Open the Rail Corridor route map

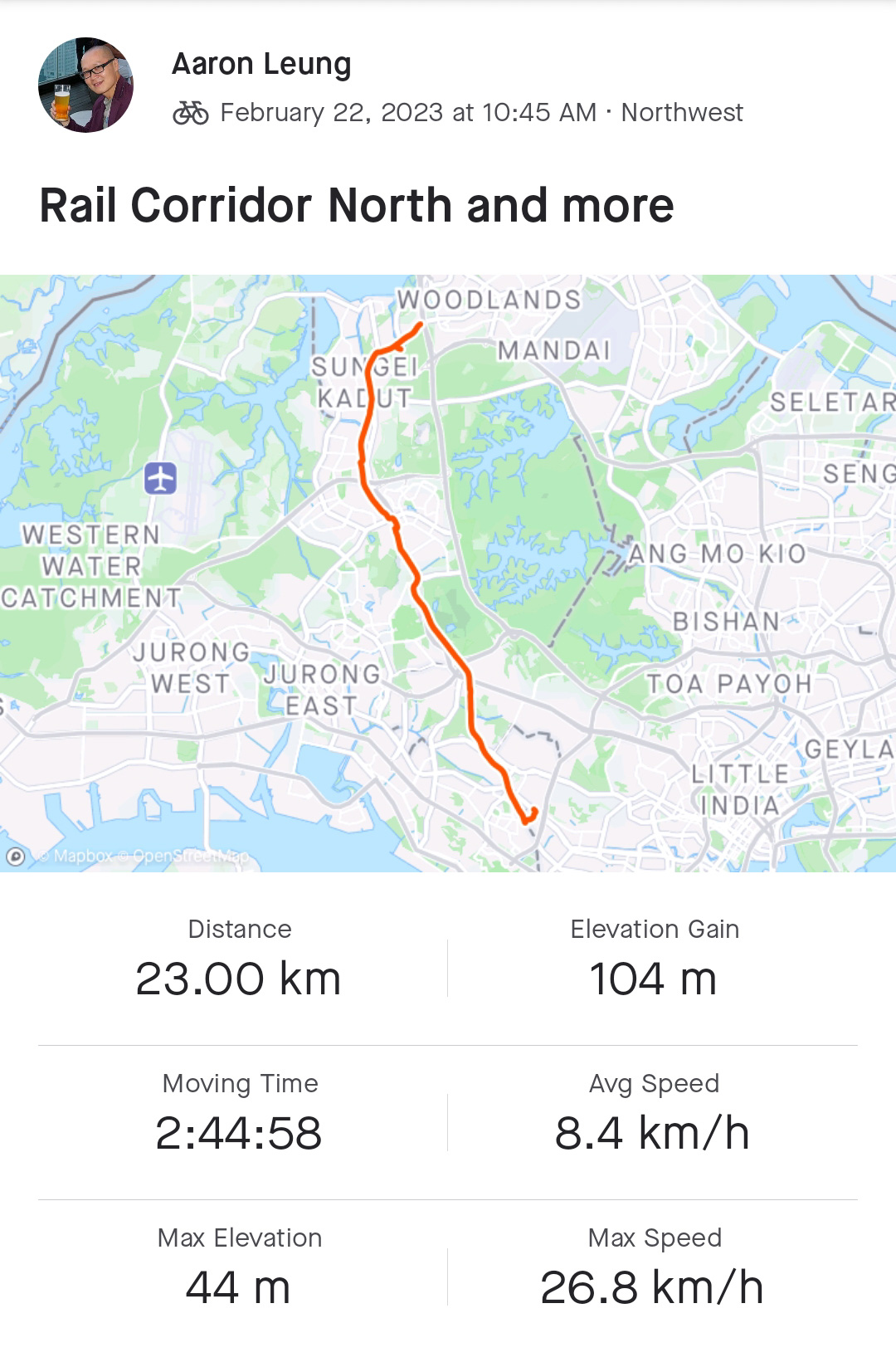click(x=448, y=573)
